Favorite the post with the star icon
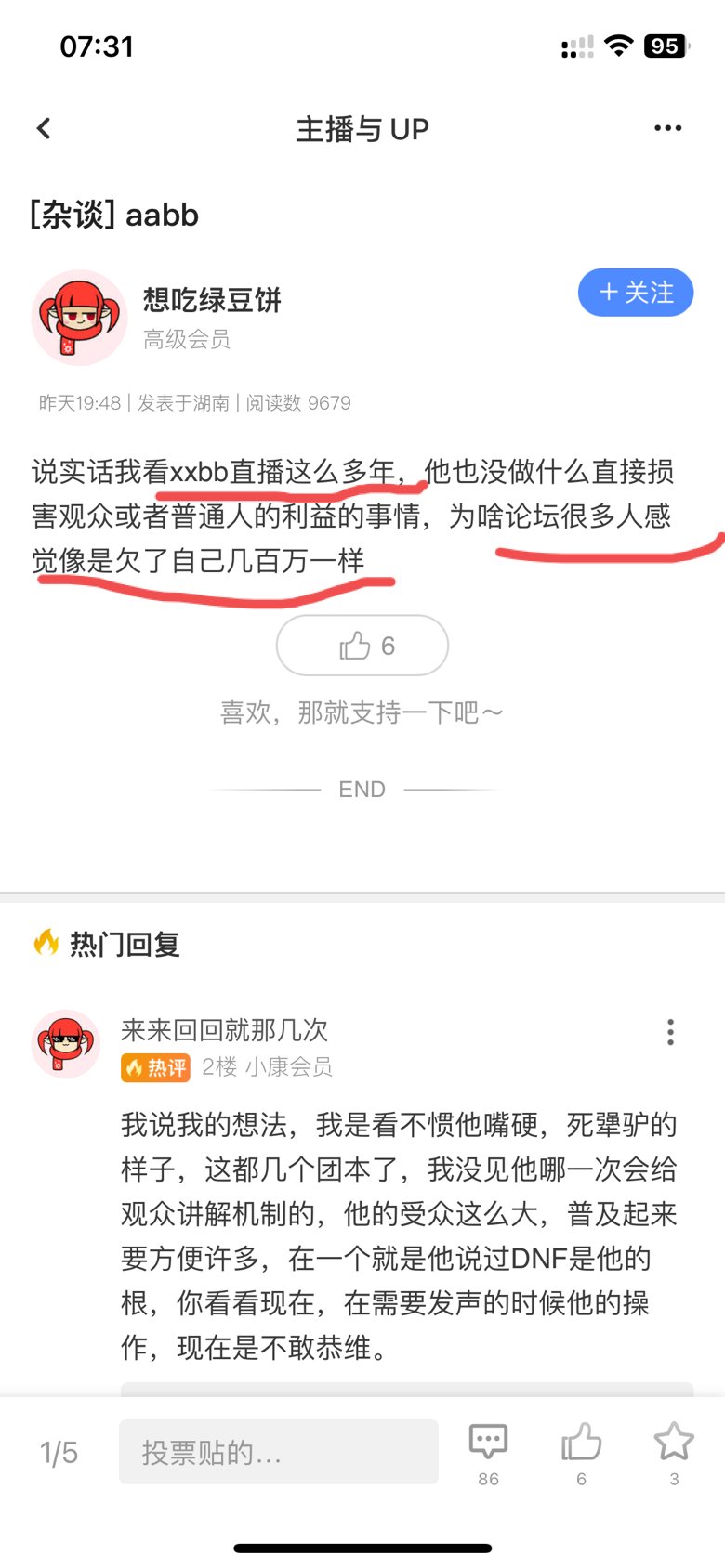This screenshot has width=725, height=1568. click(x=674, y=1453)
